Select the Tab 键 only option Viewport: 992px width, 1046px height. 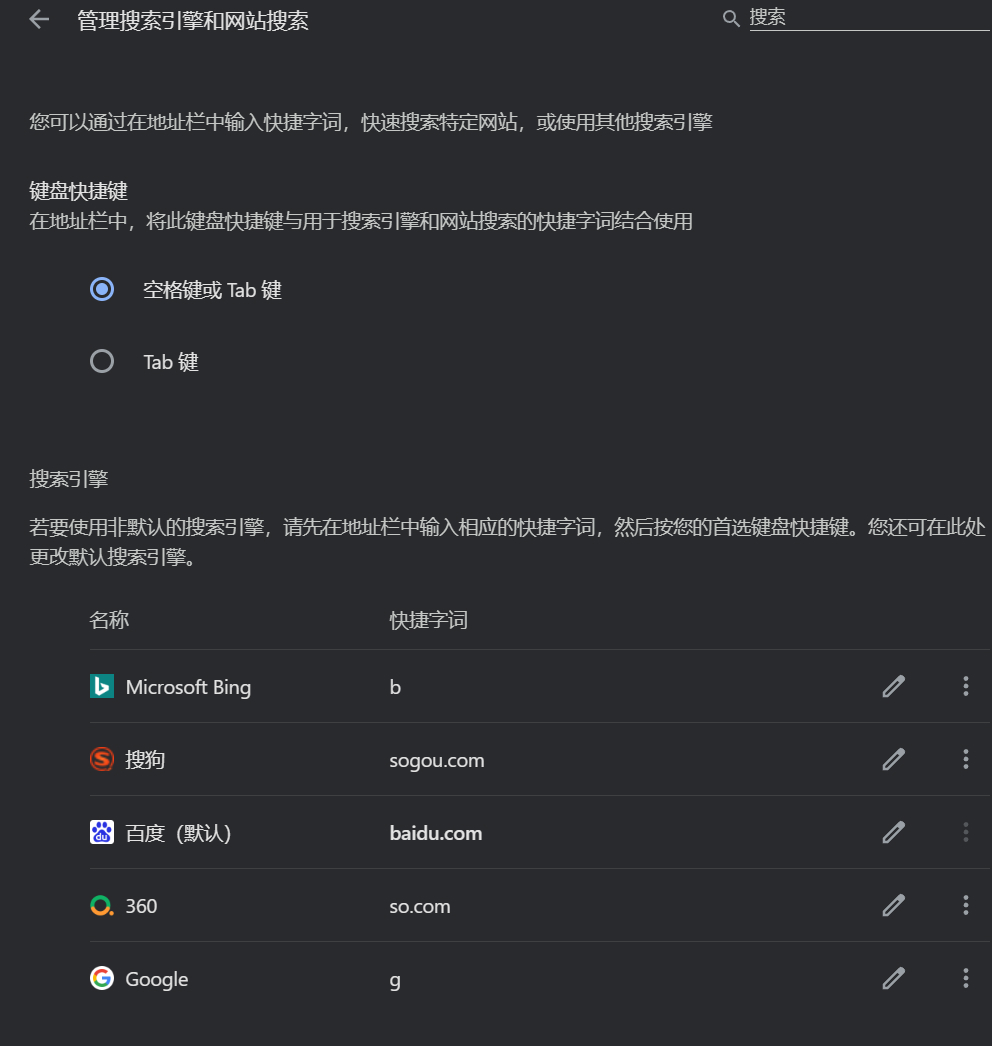coord(102,361)
